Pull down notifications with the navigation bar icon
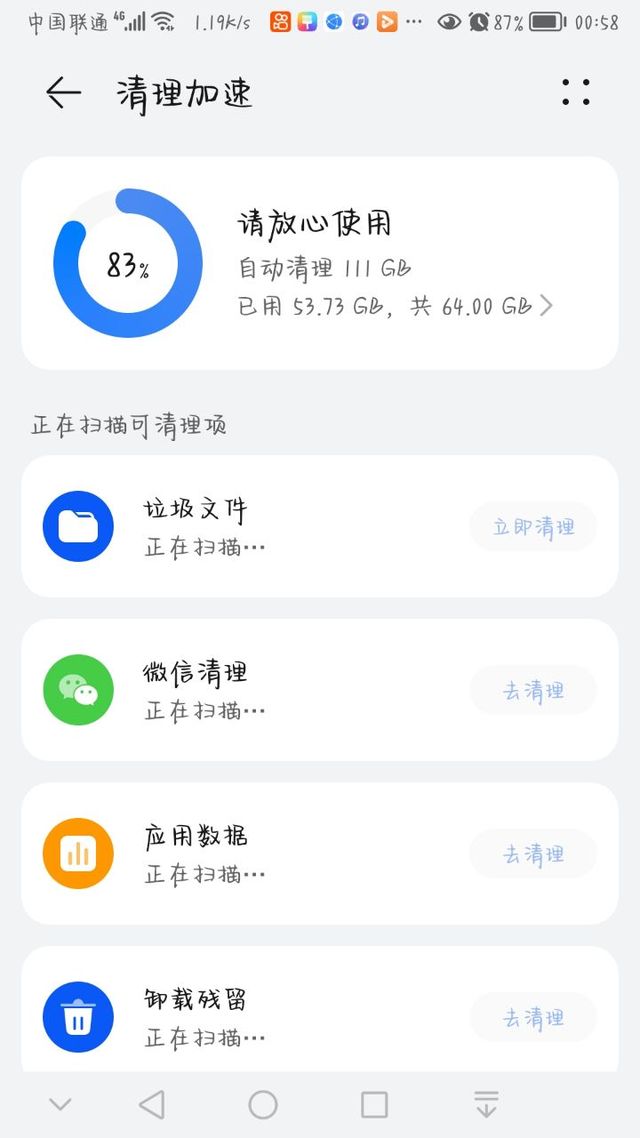640x1138 pixels. click(x=486, y=1105)
